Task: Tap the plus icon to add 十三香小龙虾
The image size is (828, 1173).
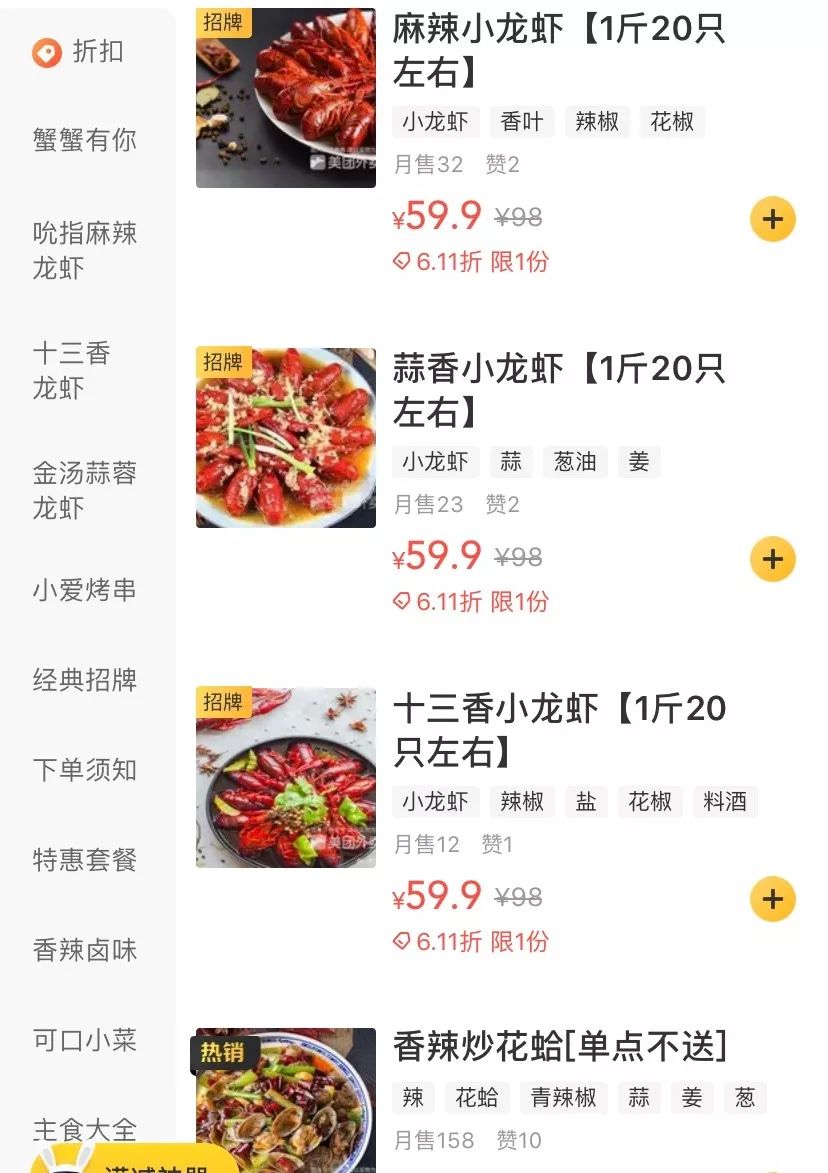Action: point(770,898)
